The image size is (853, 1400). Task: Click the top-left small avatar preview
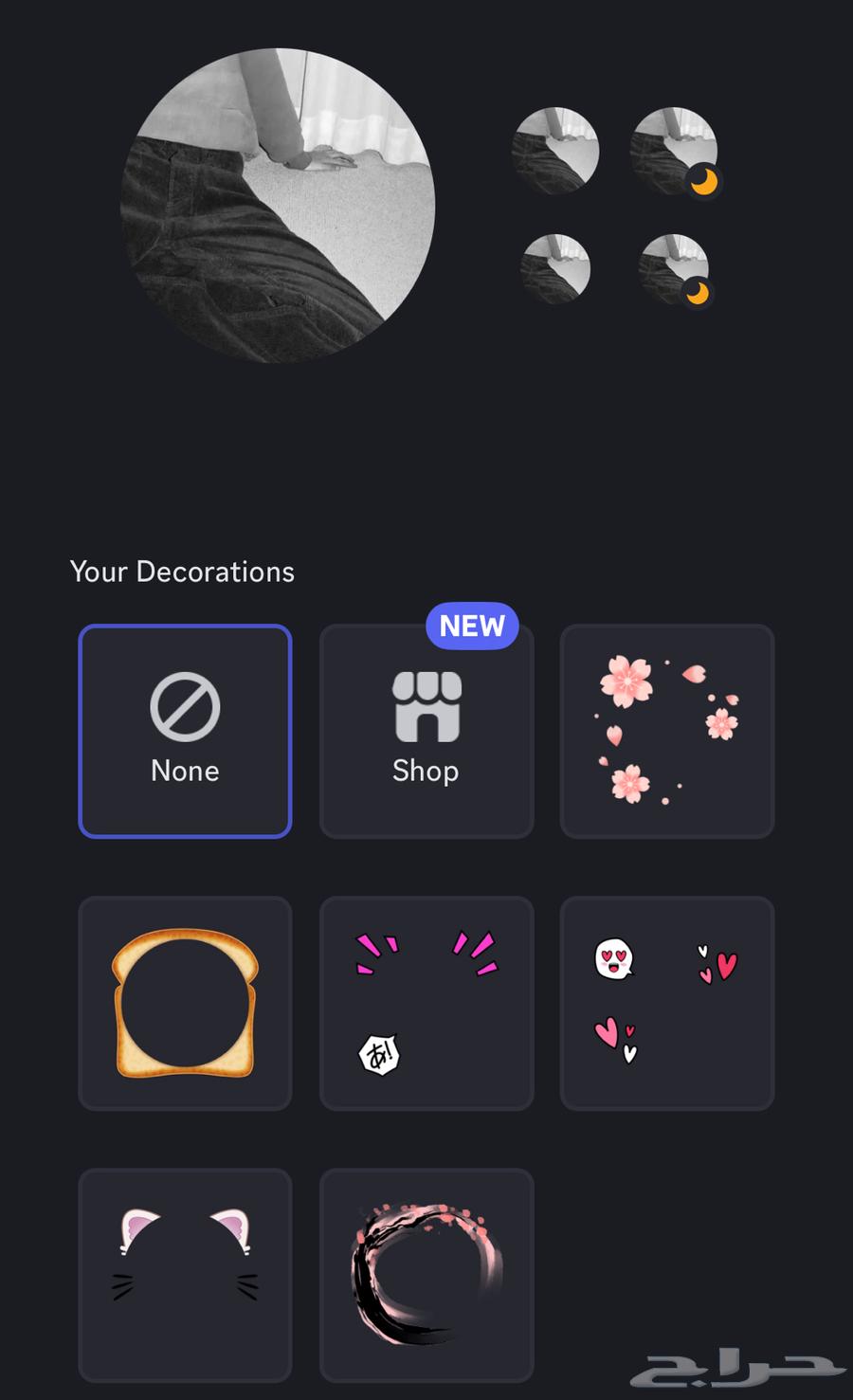(557, 150)
